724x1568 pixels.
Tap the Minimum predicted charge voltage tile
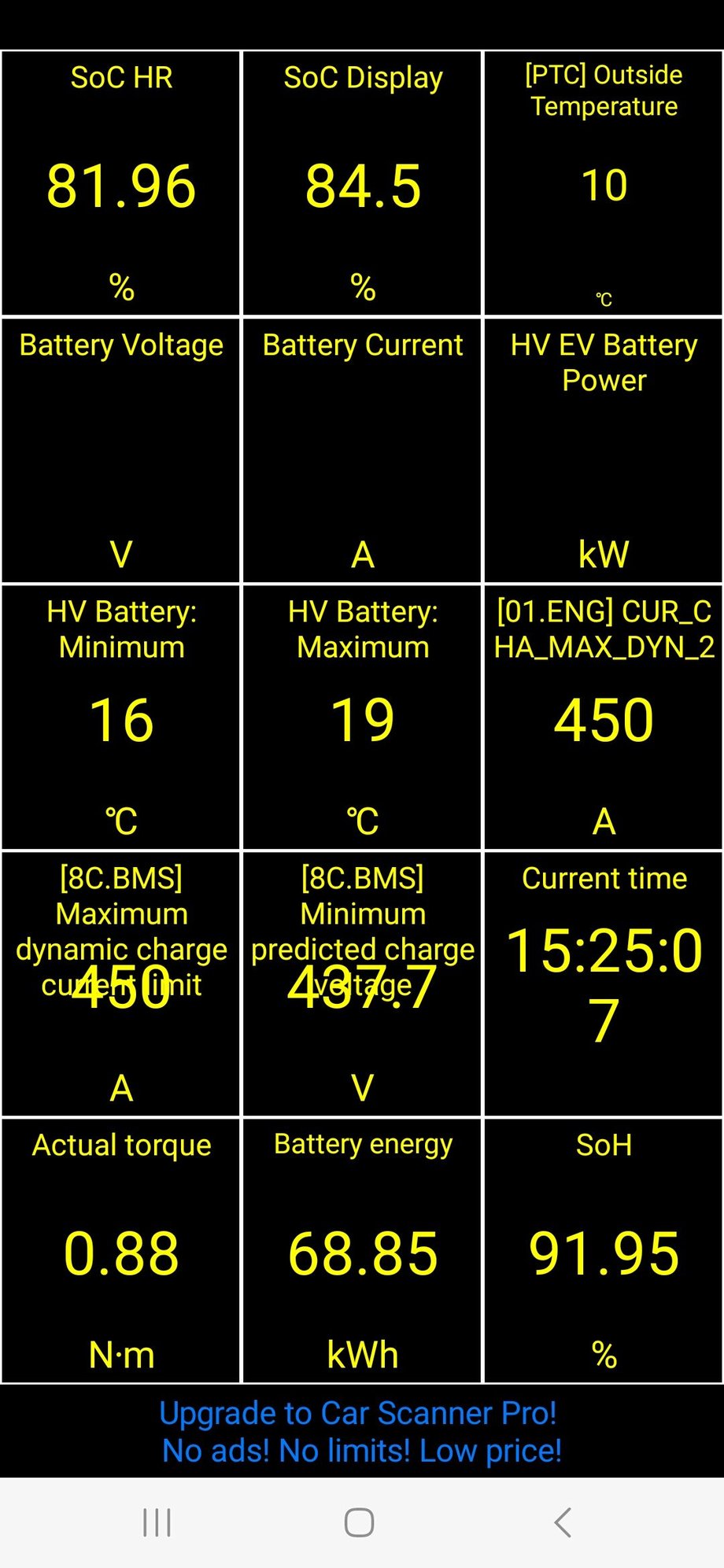(362, 983)
